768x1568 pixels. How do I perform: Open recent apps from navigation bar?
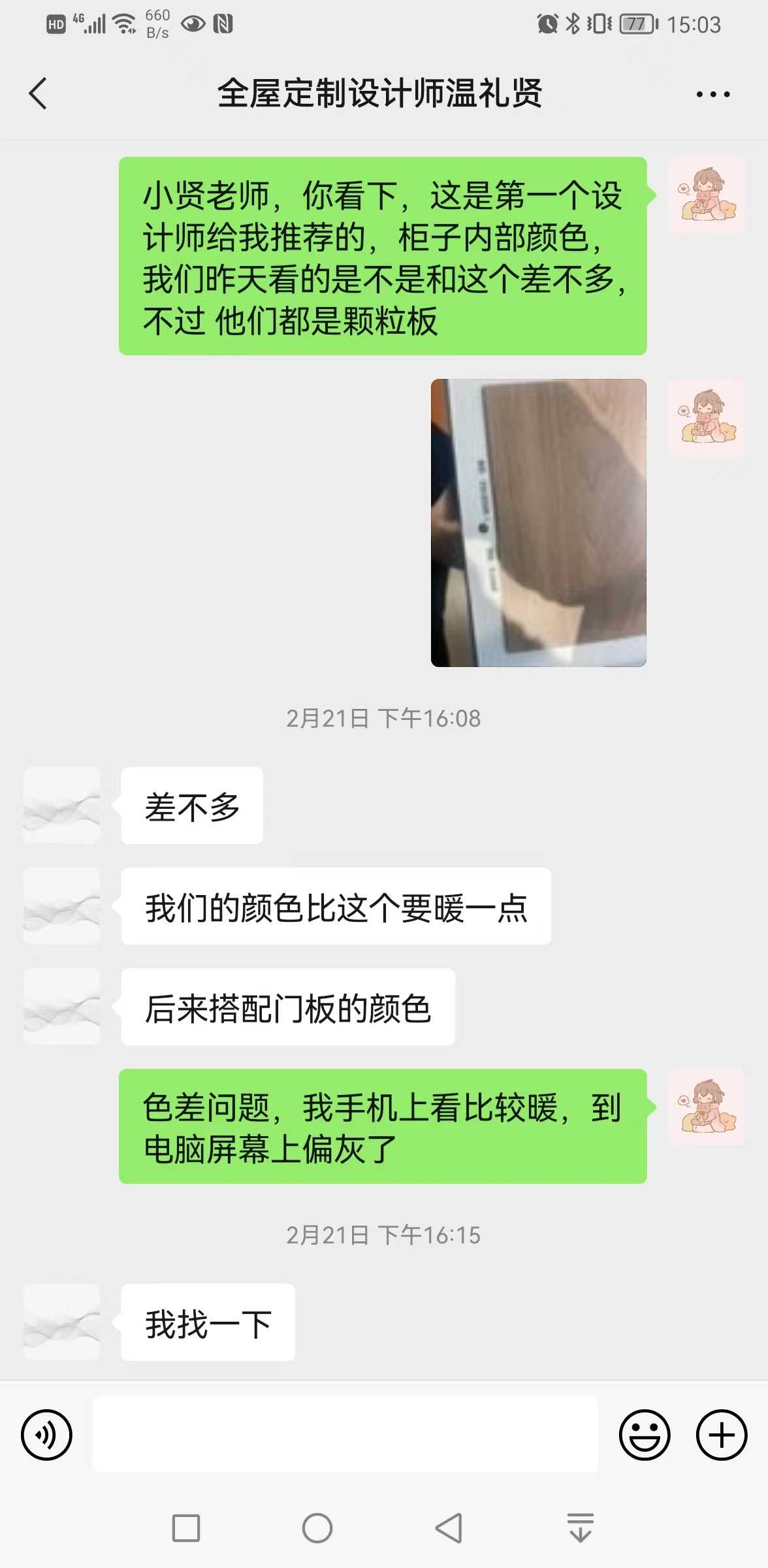[x=186, y=1528]
